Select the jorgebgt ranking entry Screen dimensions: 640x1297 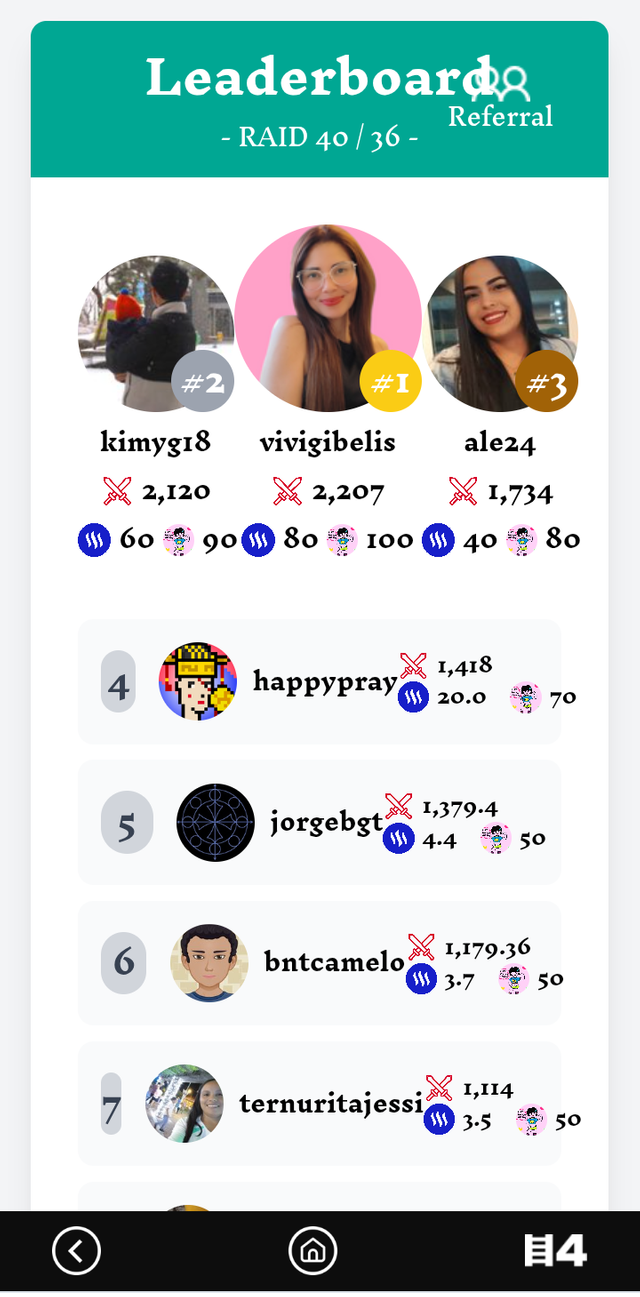(x=319, y=823)
